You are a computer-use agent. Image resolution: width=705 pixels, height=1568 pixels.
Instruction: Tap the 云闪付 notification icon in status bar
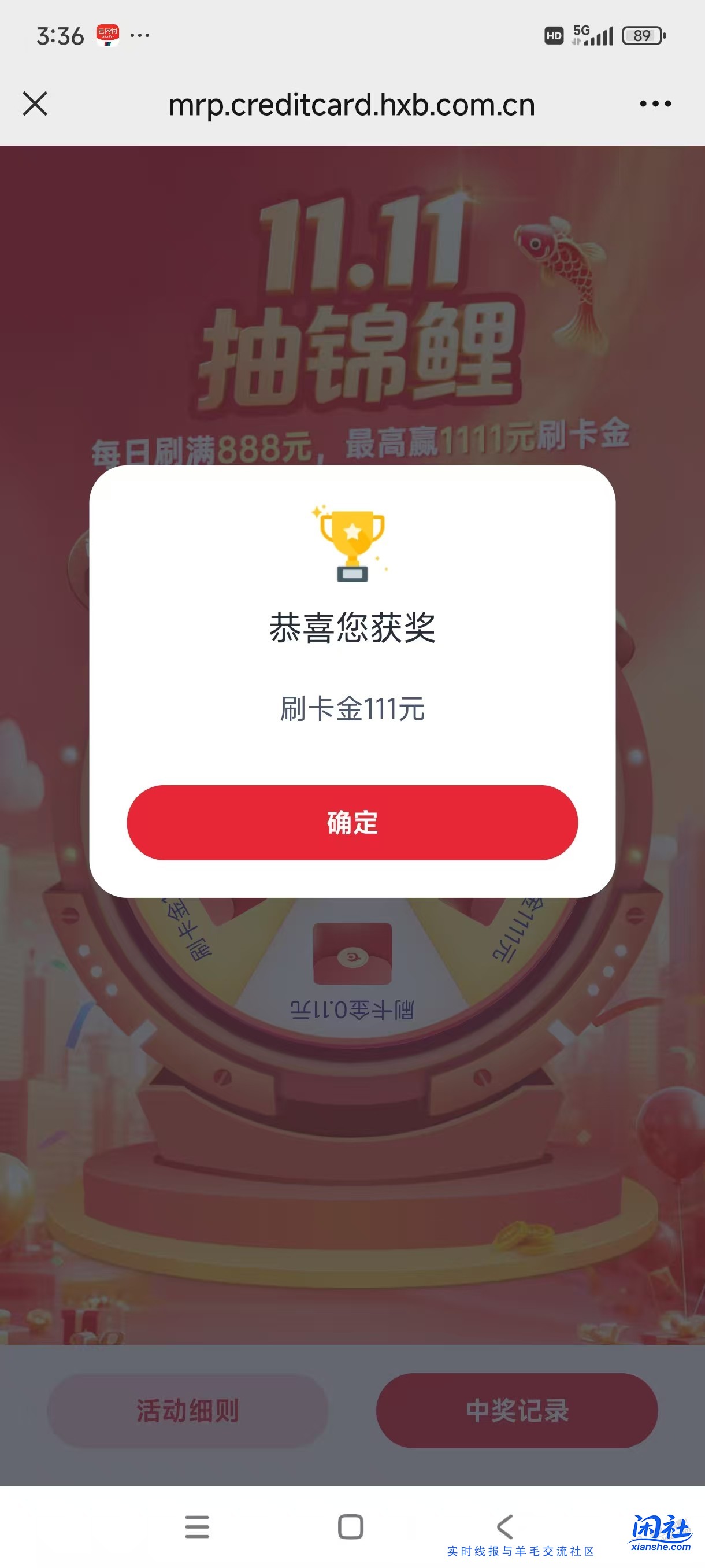107,35
